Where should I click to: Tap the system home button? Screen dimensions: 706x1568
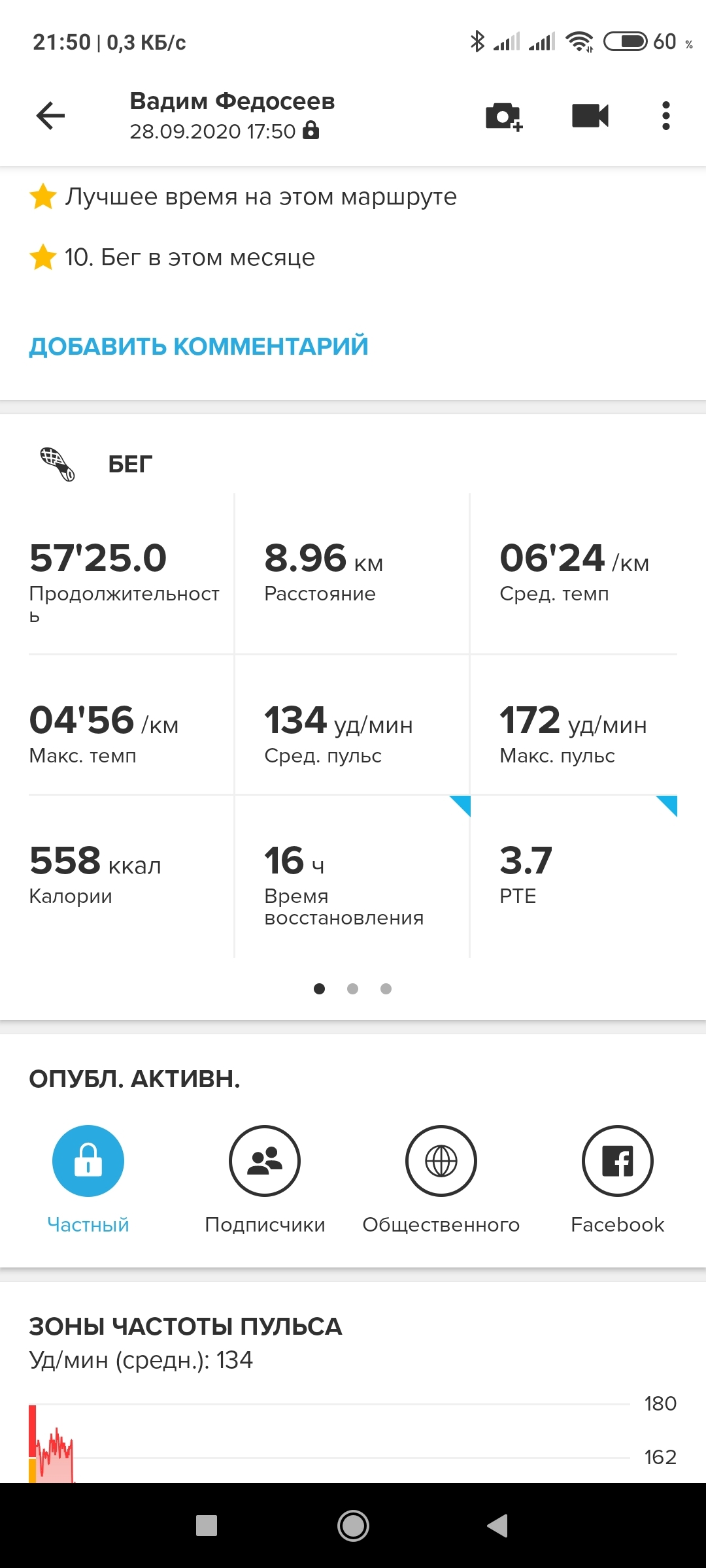click(x=353, y=1526)
